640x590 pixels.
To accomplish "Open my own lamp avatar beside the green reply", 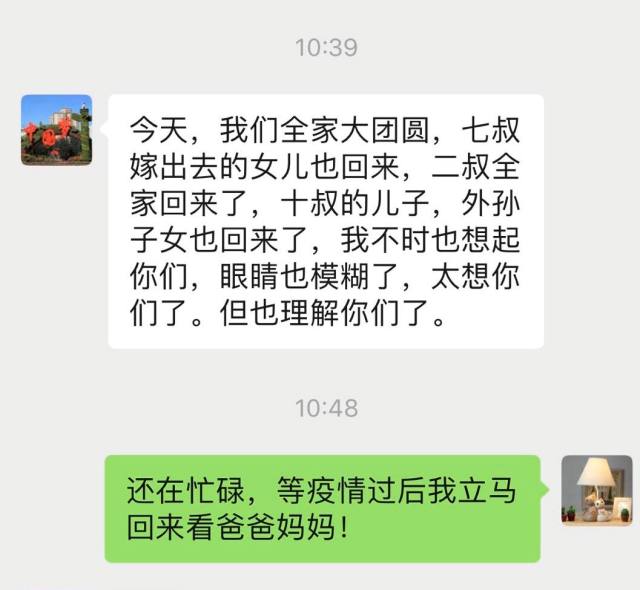I will pyautogui.click(x=596, y=490).
